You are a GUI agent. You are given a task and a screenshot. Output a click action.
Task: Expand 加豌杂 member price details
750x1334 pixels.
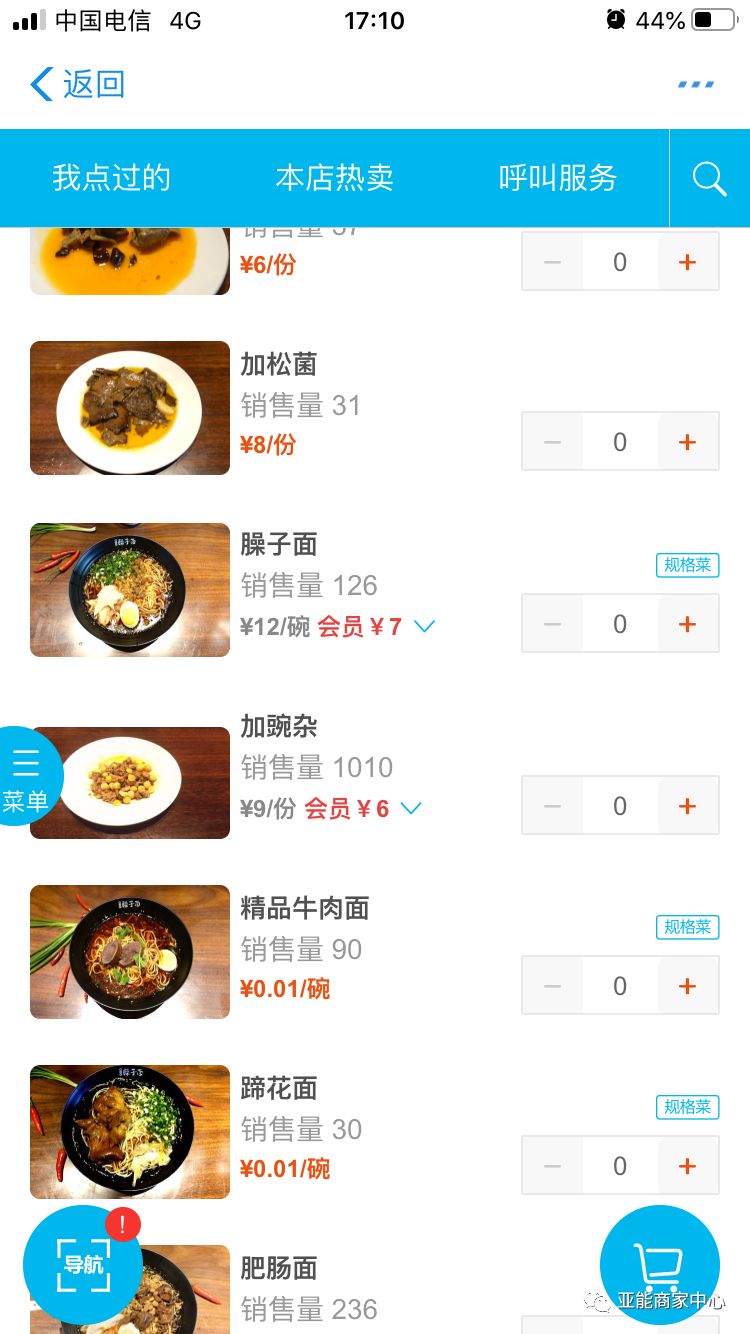tap(411, 808)
